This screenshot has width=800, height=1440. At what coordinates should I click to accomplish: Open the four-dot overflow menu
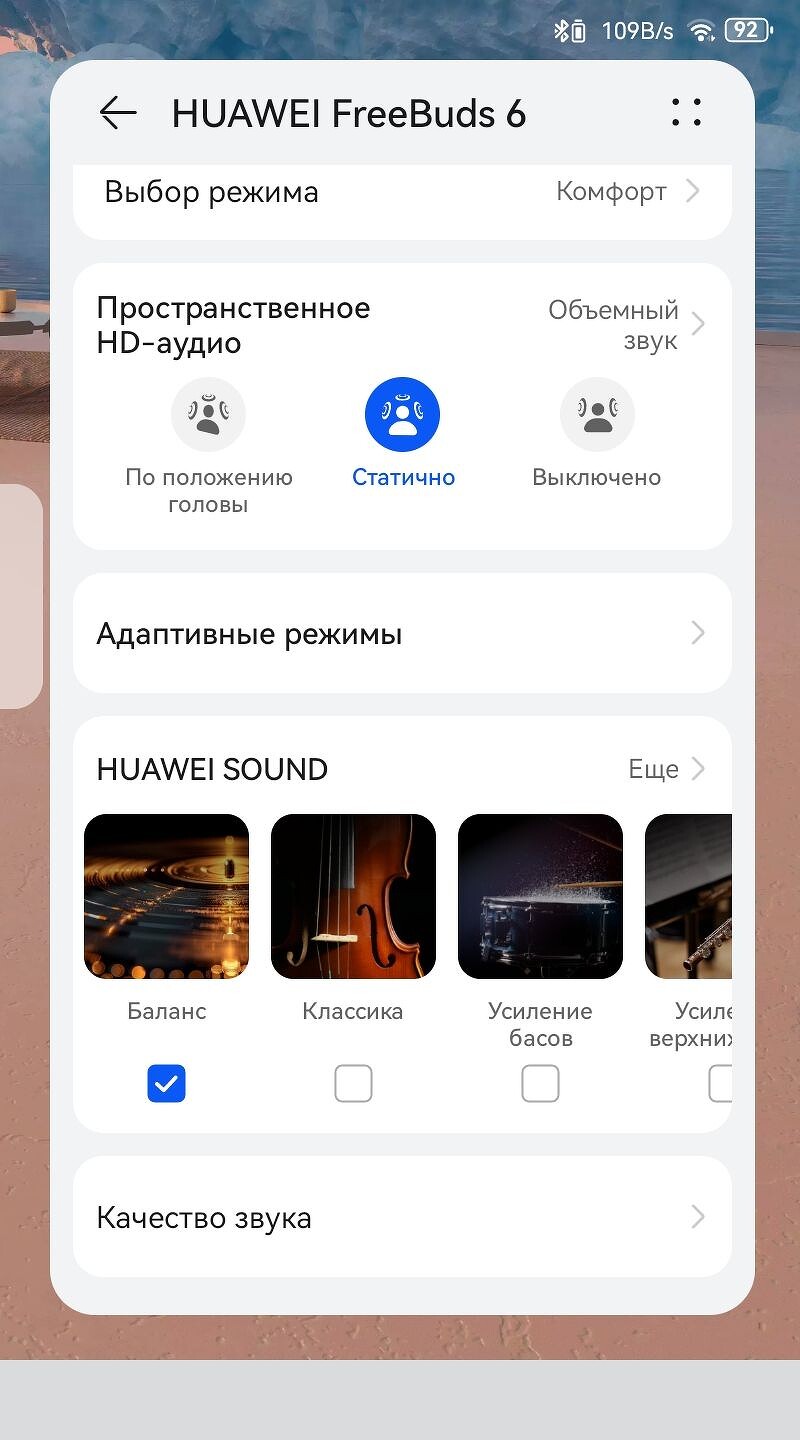pyautogui.click(x=686, y=112)
